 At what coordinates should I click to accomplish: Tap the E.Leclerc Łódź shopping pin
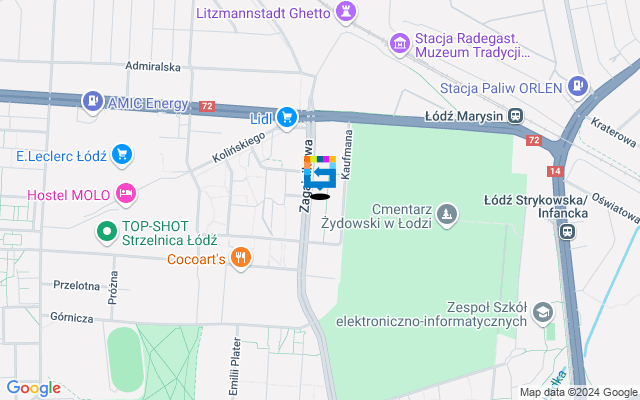[x=123, y=155]
